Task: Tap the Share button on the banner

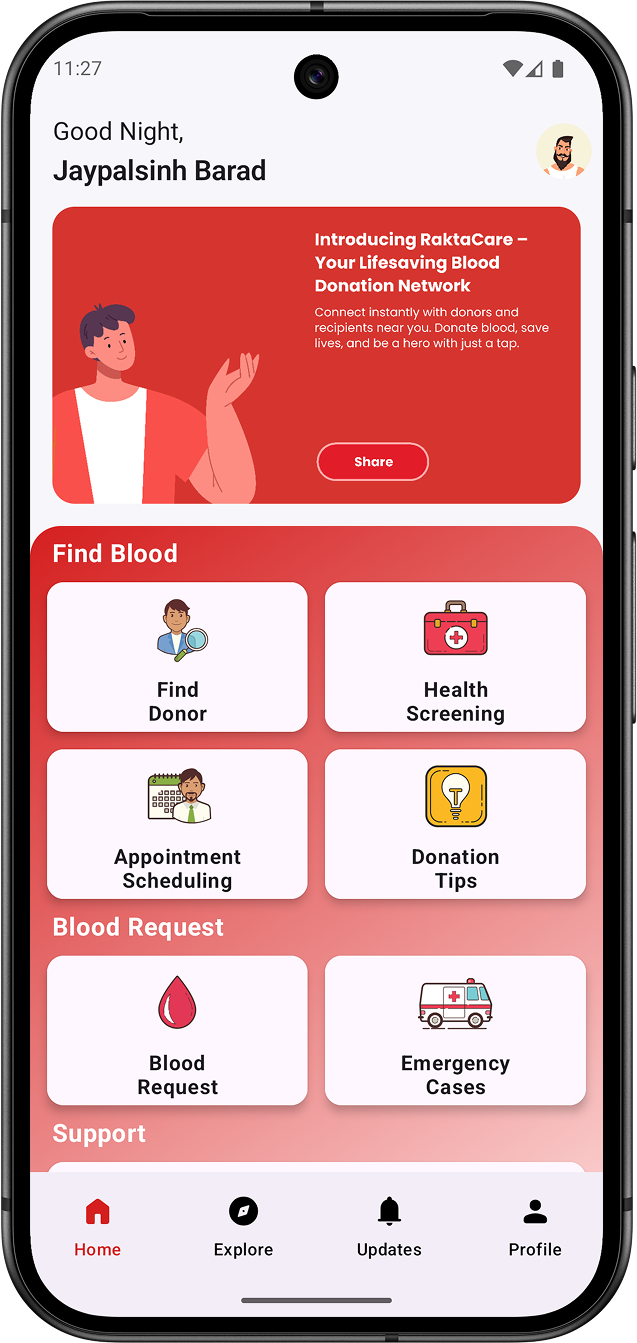Action: point(373,462)
